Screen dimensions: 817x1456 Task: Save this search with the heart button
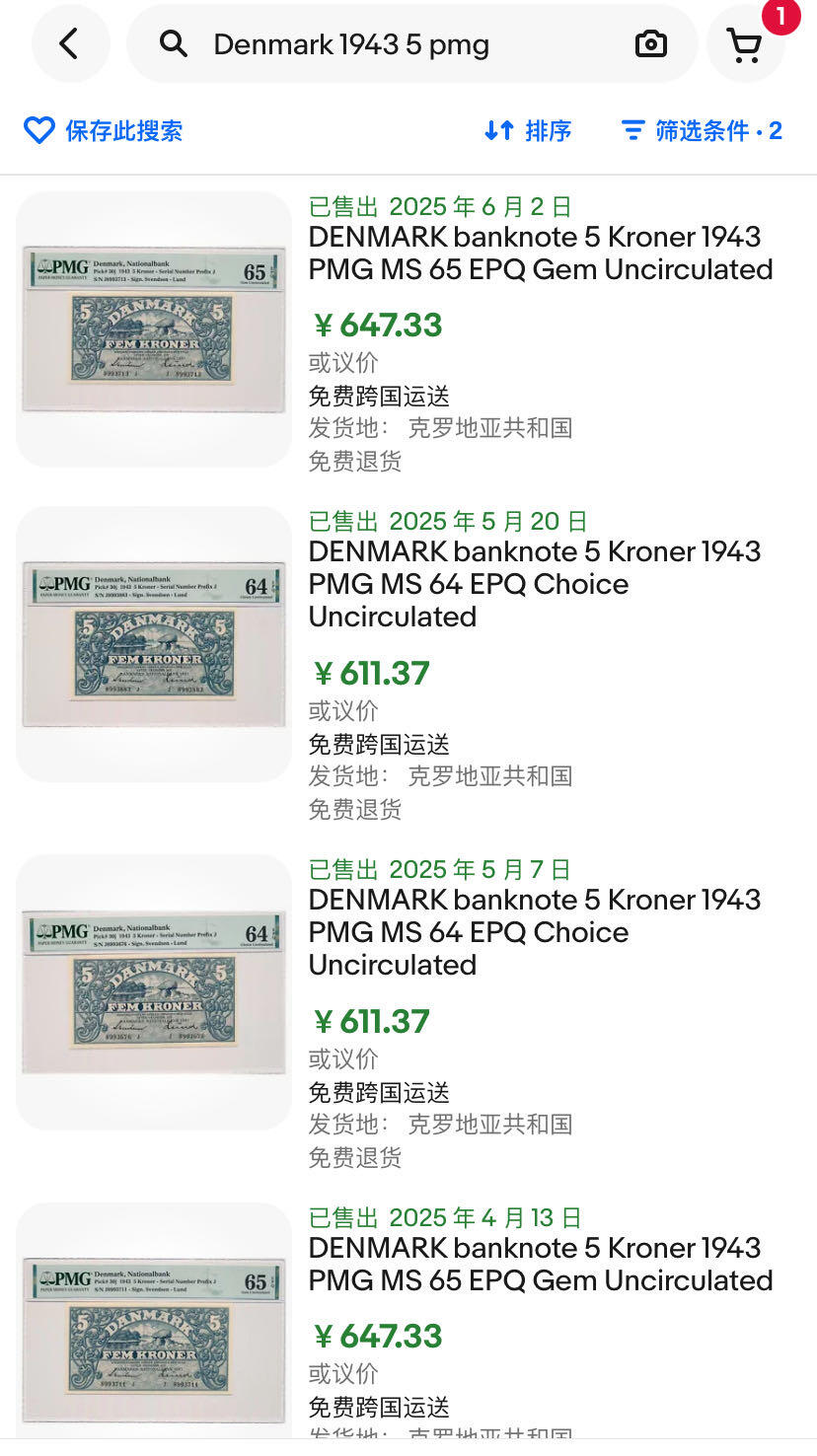coord(103,130)
